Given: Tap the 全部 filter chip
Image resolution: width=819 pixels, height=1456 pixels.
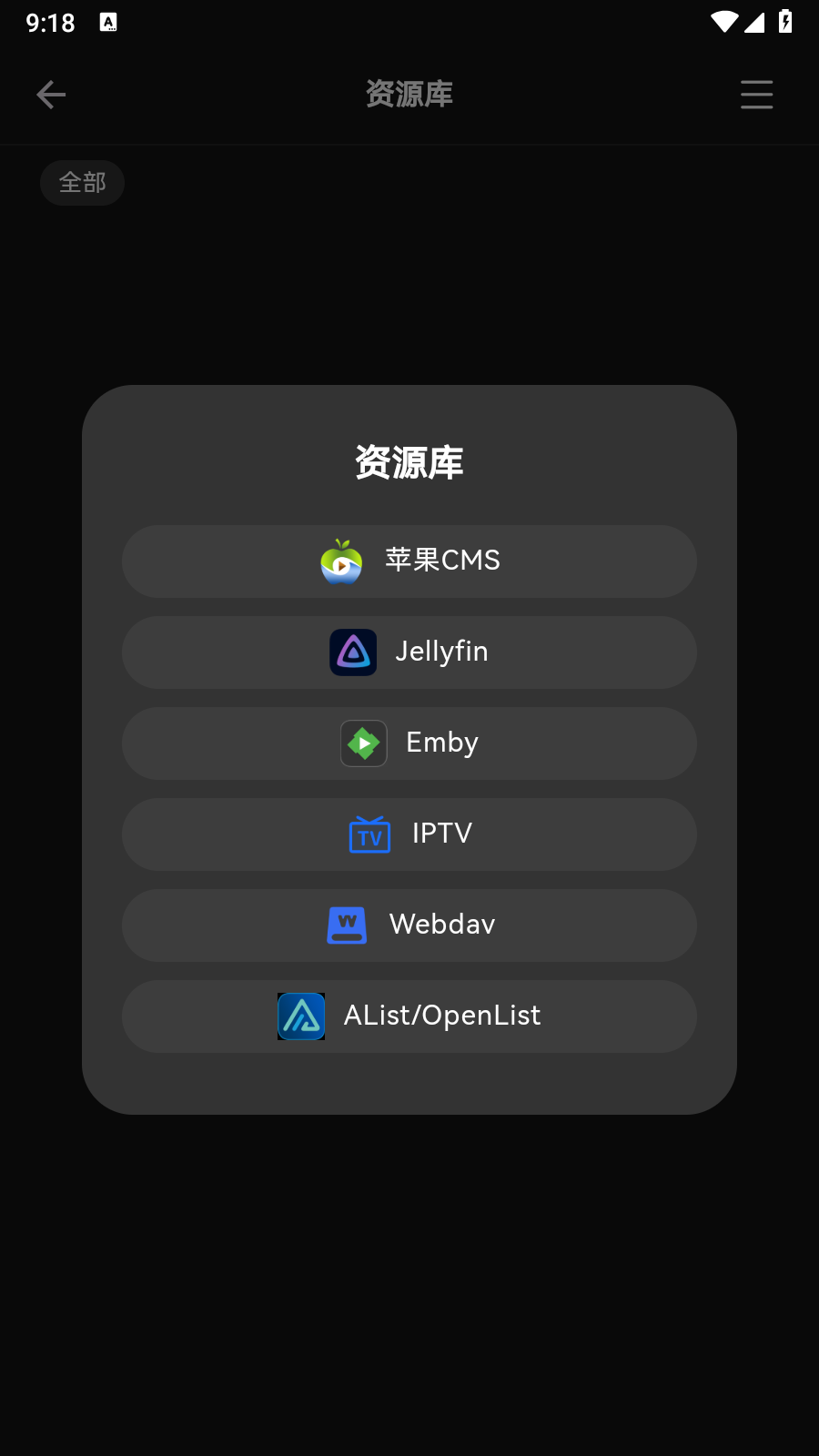Looking at the screenshot, I should coord(82,183).
